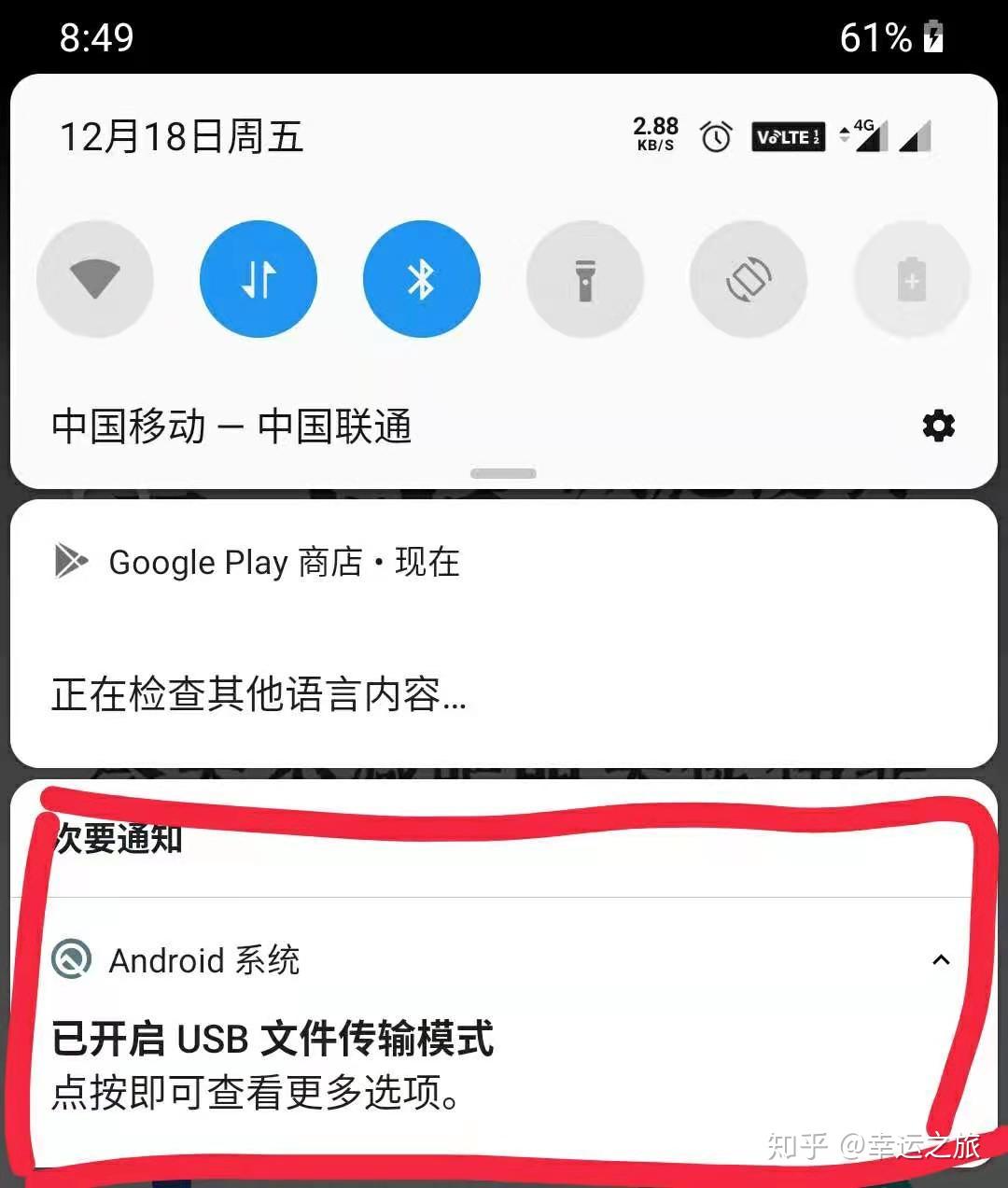Enable the auto-rotate toggle

[749, 279]
